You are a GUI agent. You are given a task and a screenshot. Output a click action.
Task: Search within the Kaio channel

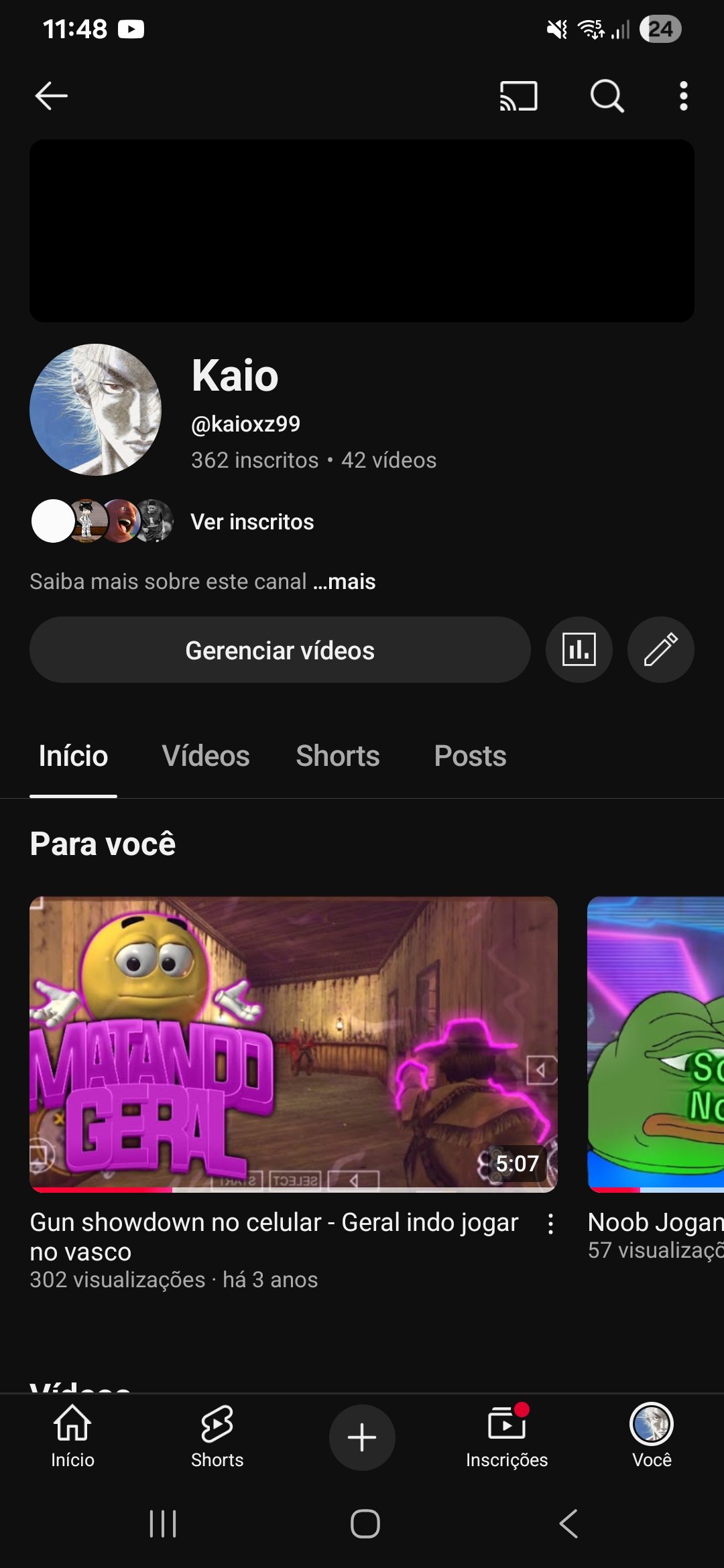coord(607,96)
